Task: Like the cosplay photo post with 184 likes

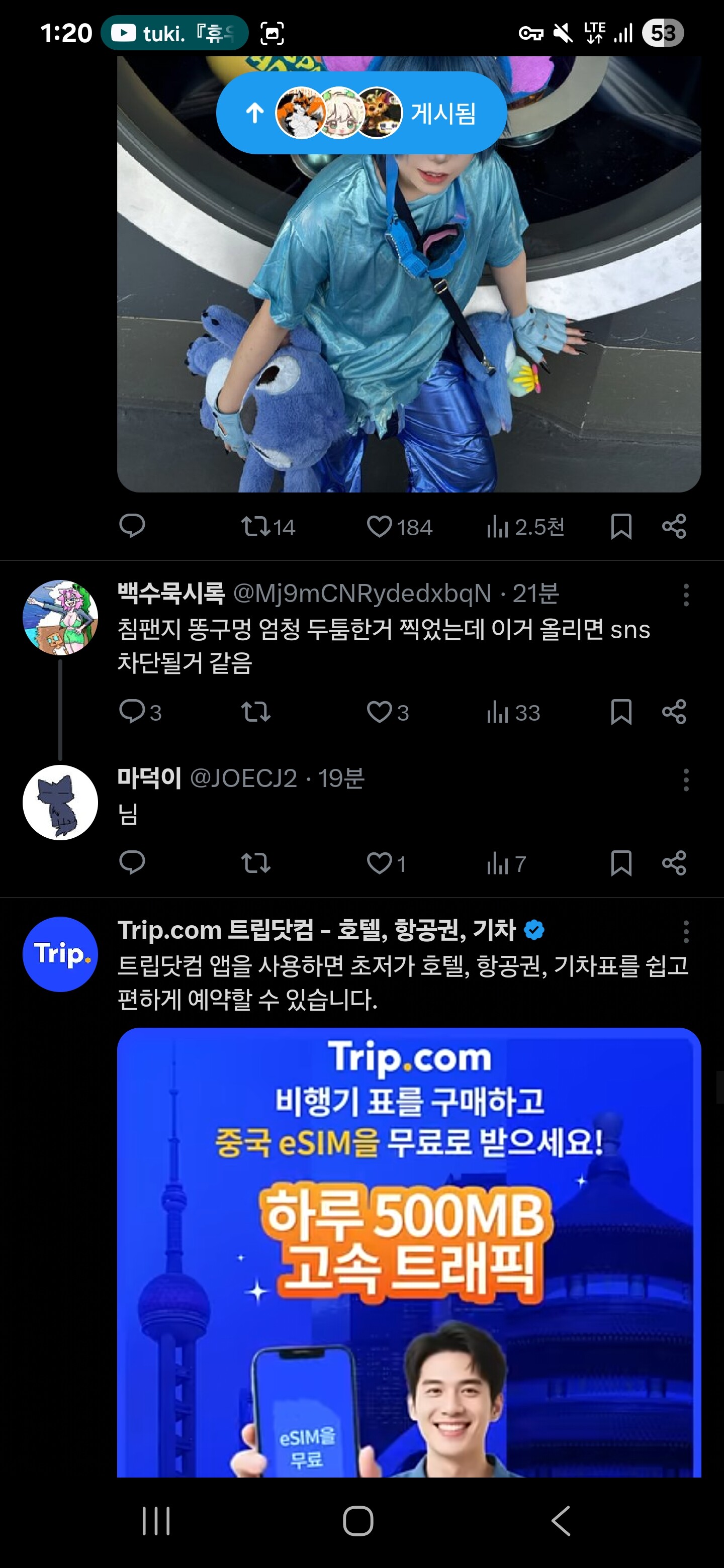Action: click(380, 527)
